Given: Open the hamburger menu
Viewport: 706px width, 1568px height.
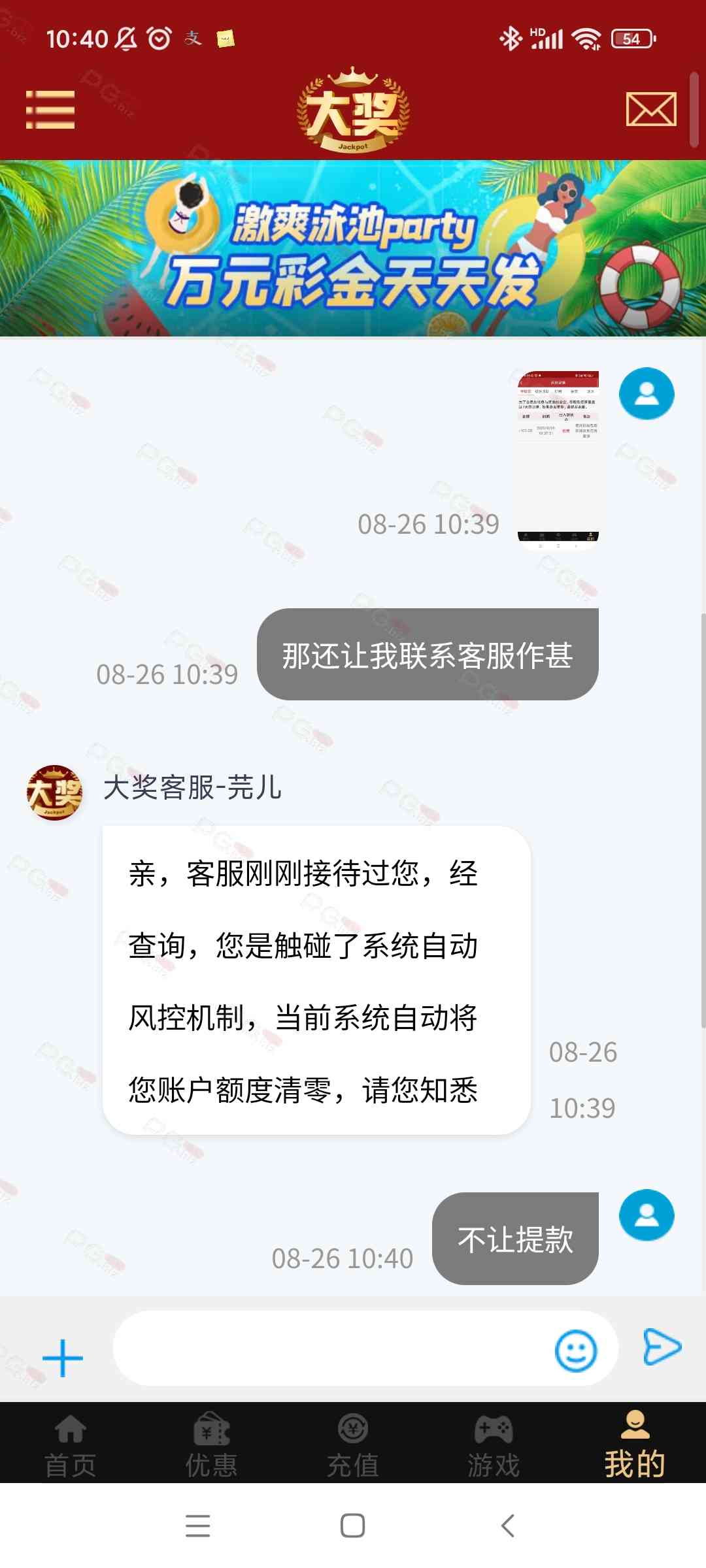Looking at the screenshot, I should coord(50,109).
